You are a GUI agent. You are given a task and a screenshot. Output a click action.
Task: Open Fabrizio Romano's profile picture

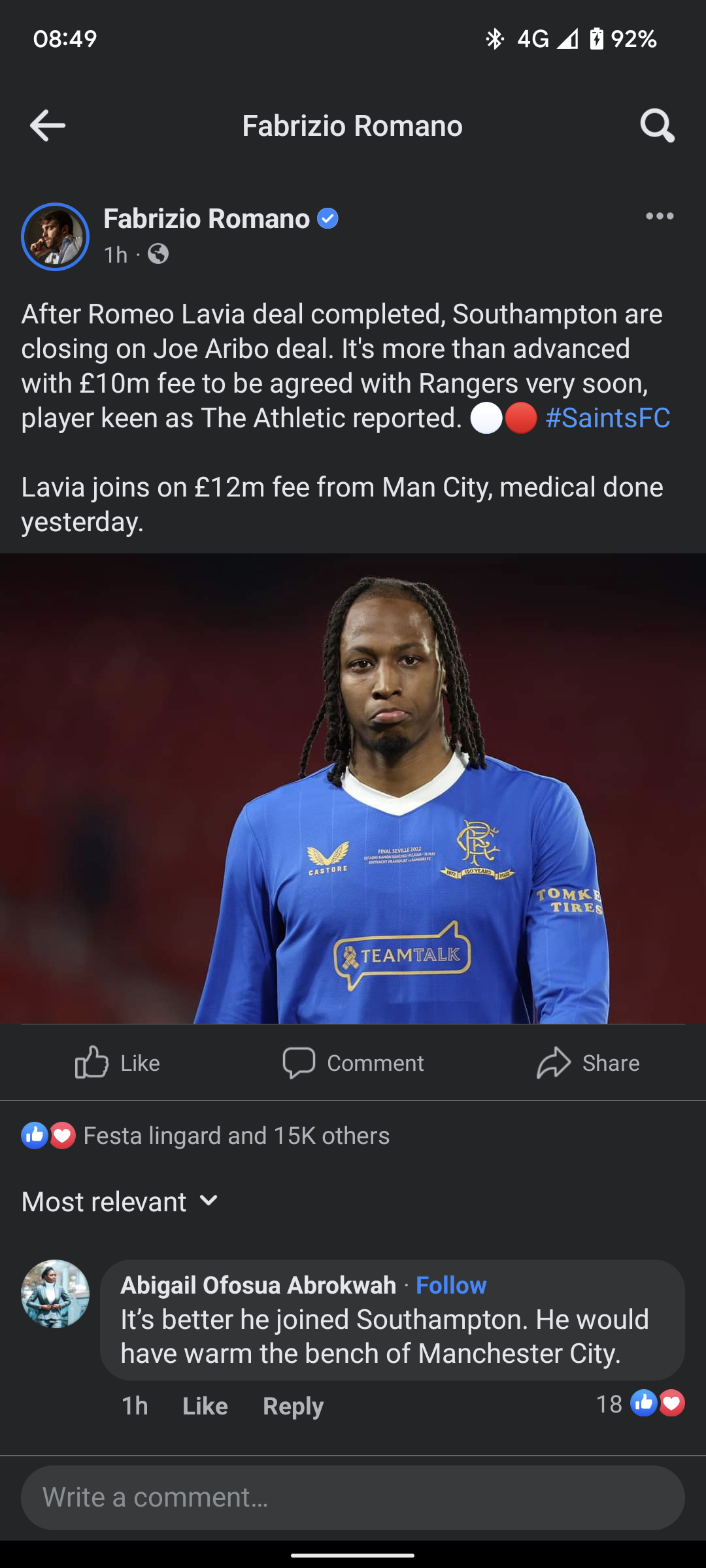pos(56,237)
